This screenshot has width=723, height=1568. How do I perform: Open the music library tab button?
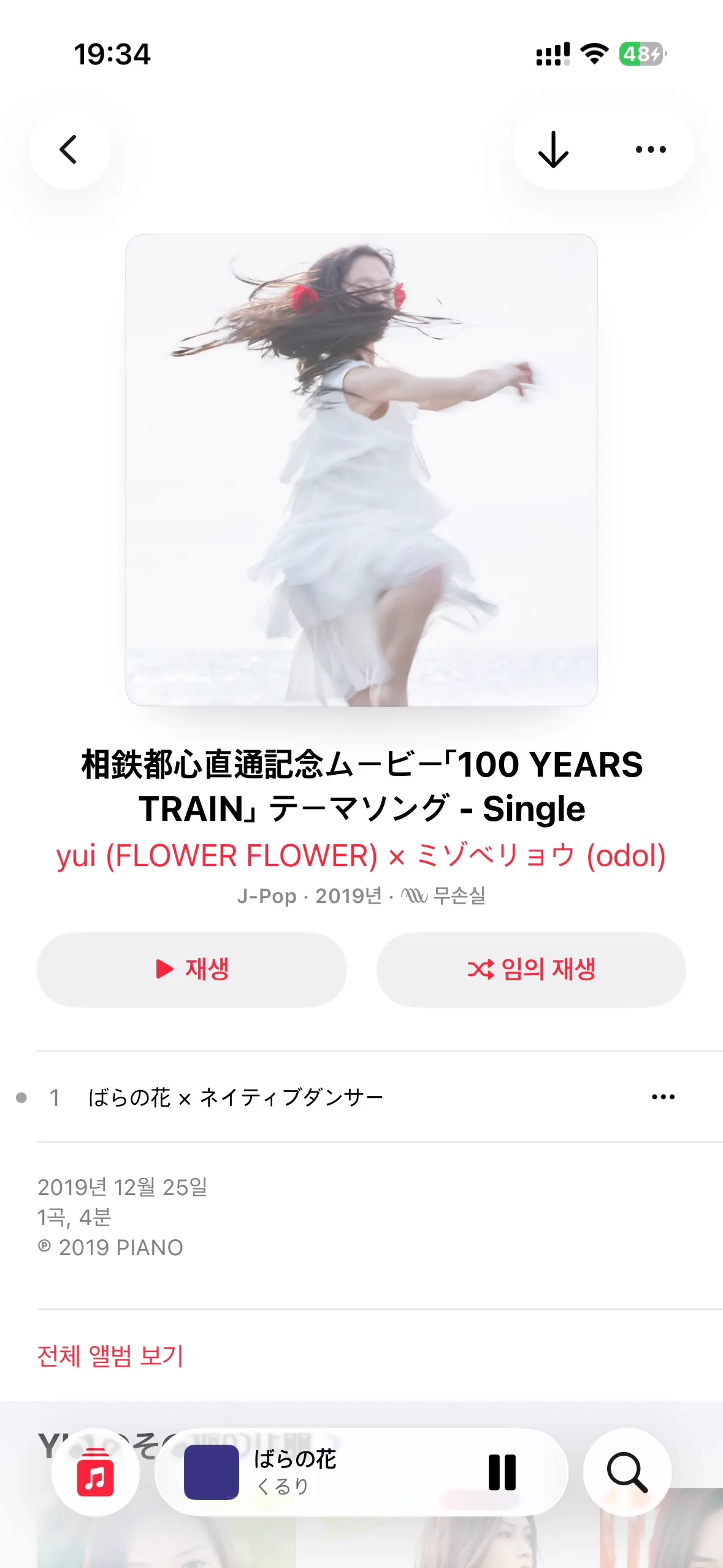coord(95,1472)
